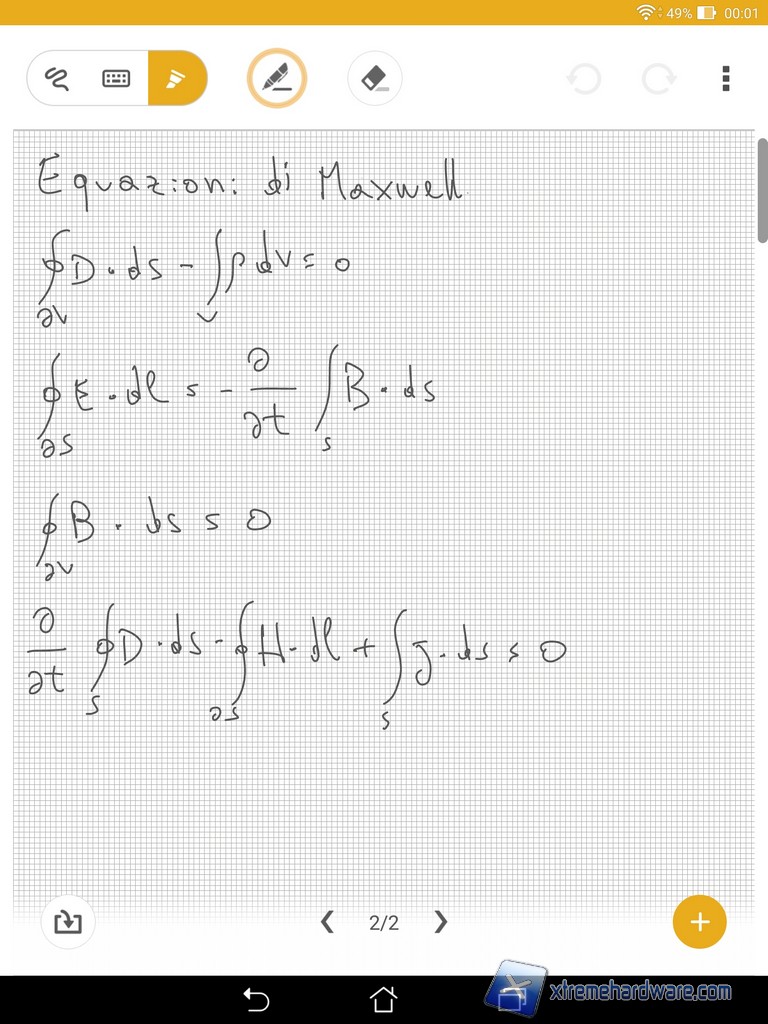Image resolution: width=768 pixels, height=1024 pixels.
Task: Go to the next page
Action: click(441, 922)
